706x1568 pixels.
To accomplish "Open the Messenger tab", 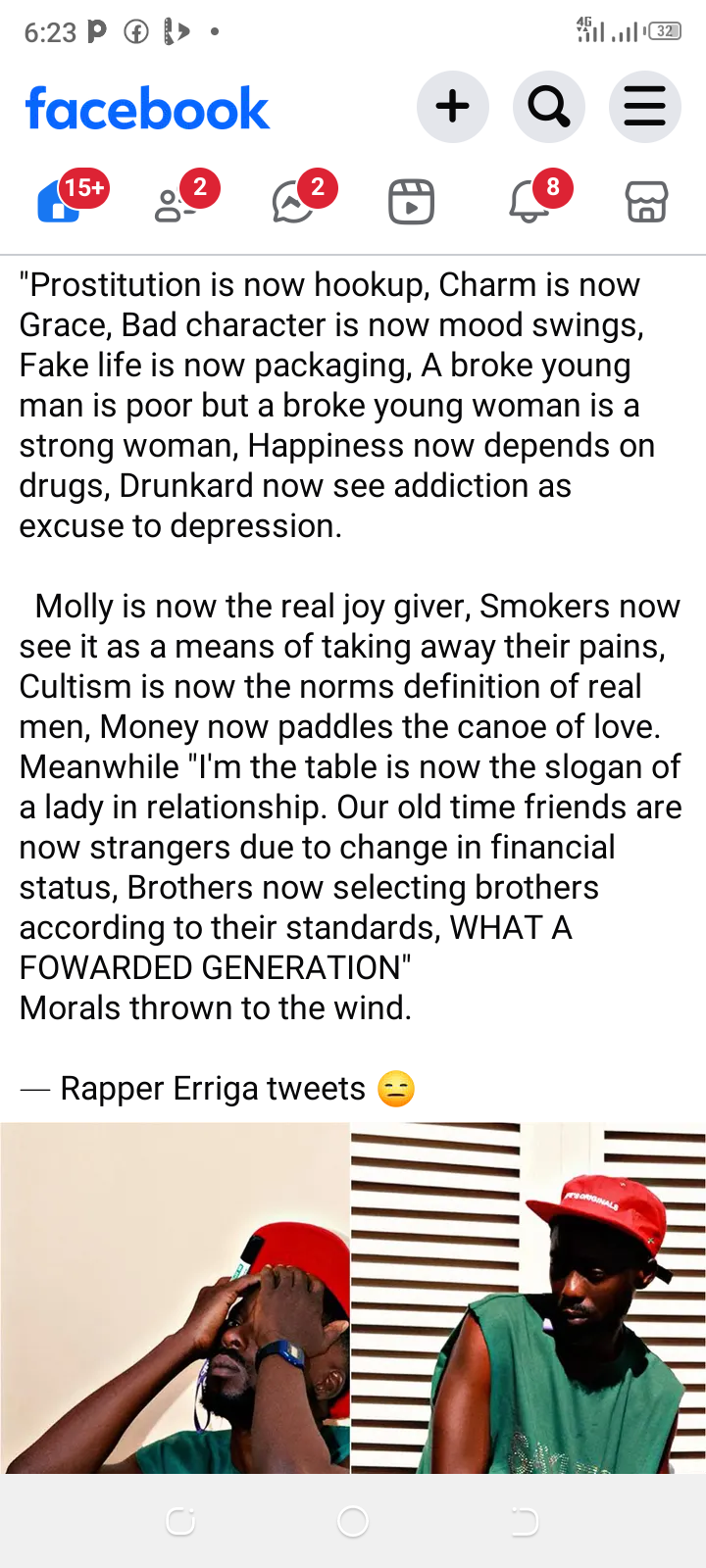I will click(x=294, y=202).
